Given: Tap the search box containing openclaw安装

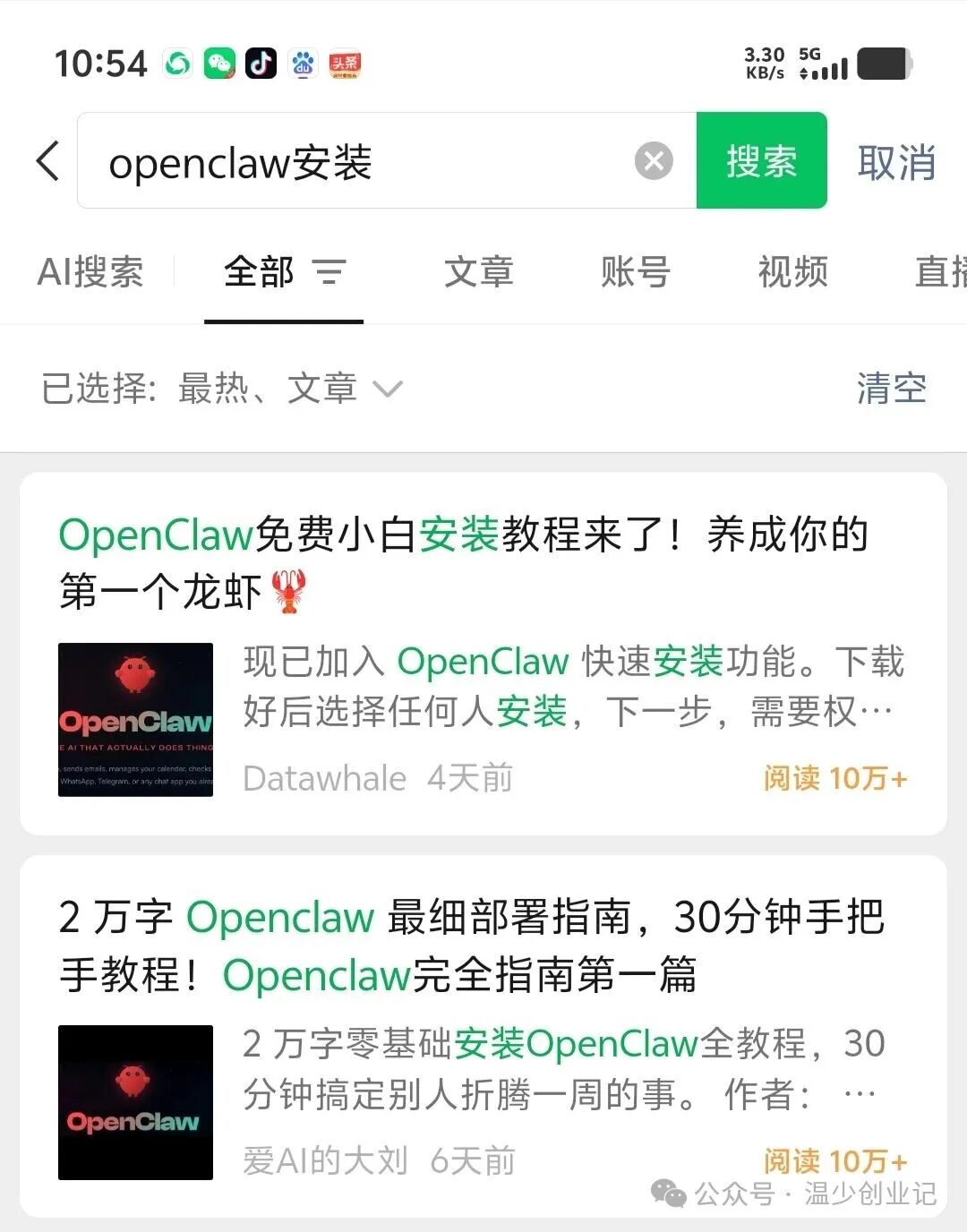Looking at the screenshot, I should pos(358,162).
